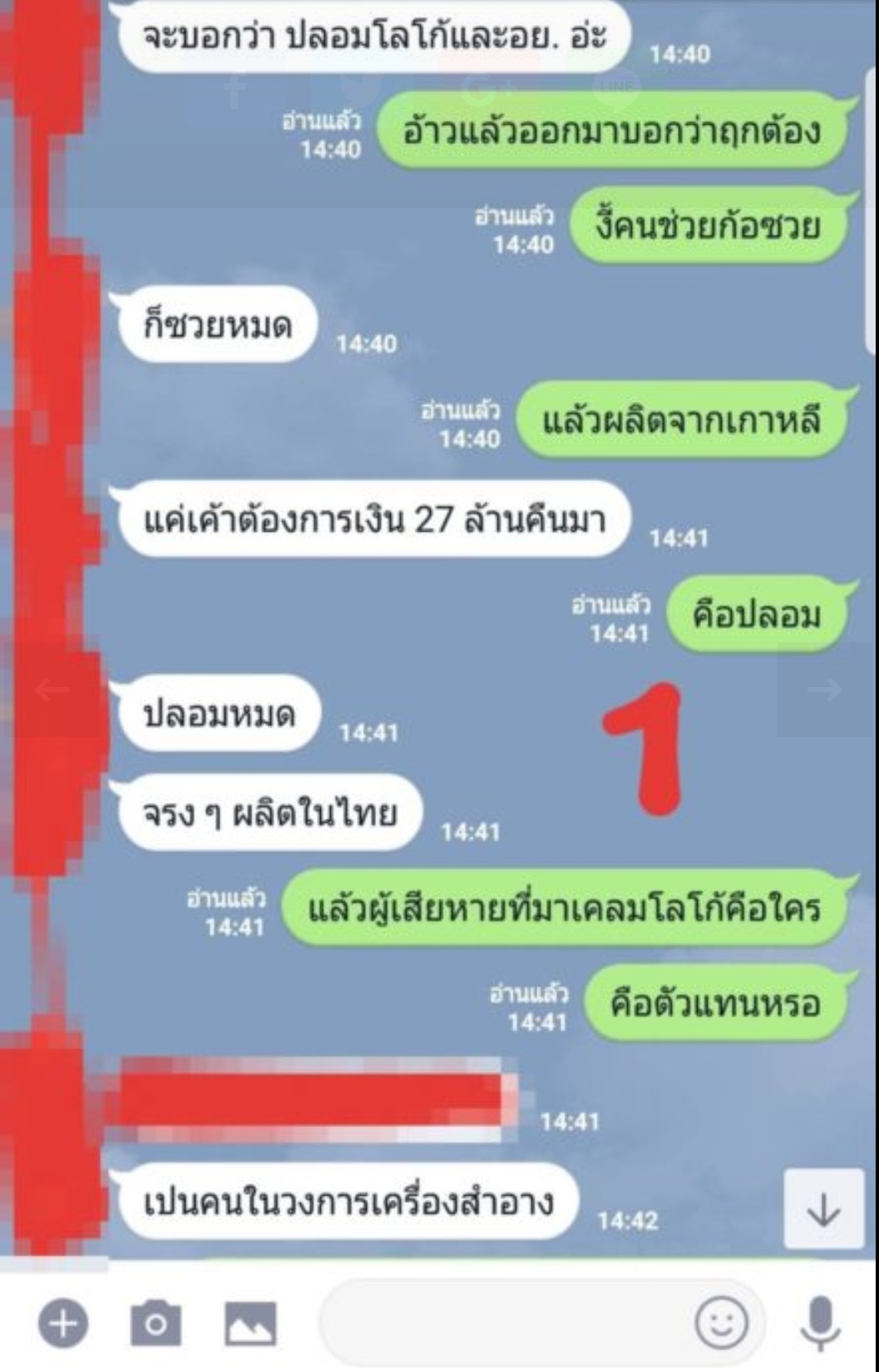Open the plus attachment menu
This screenshot has width=879, height=1372.
pyautogui.click(x=63, y=1322)
